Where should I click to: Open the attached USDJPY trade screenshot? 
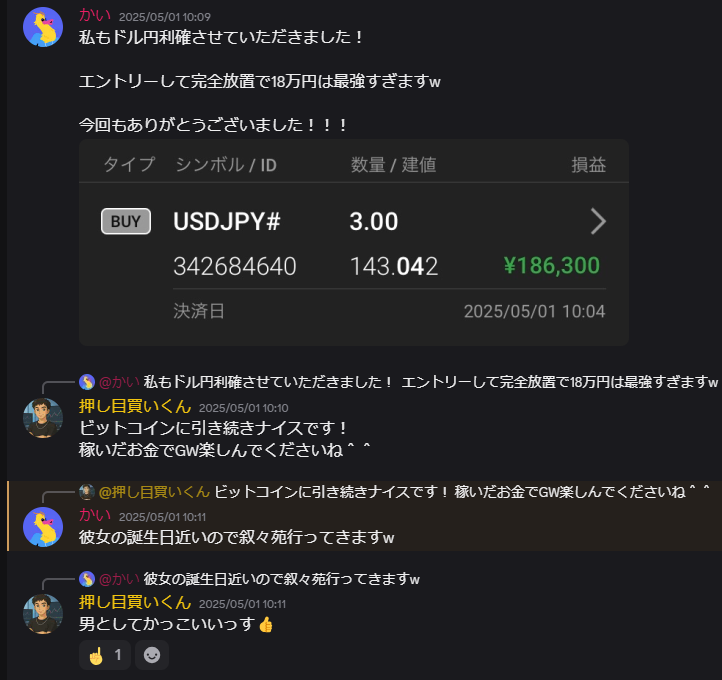click(x=353, y=242)
